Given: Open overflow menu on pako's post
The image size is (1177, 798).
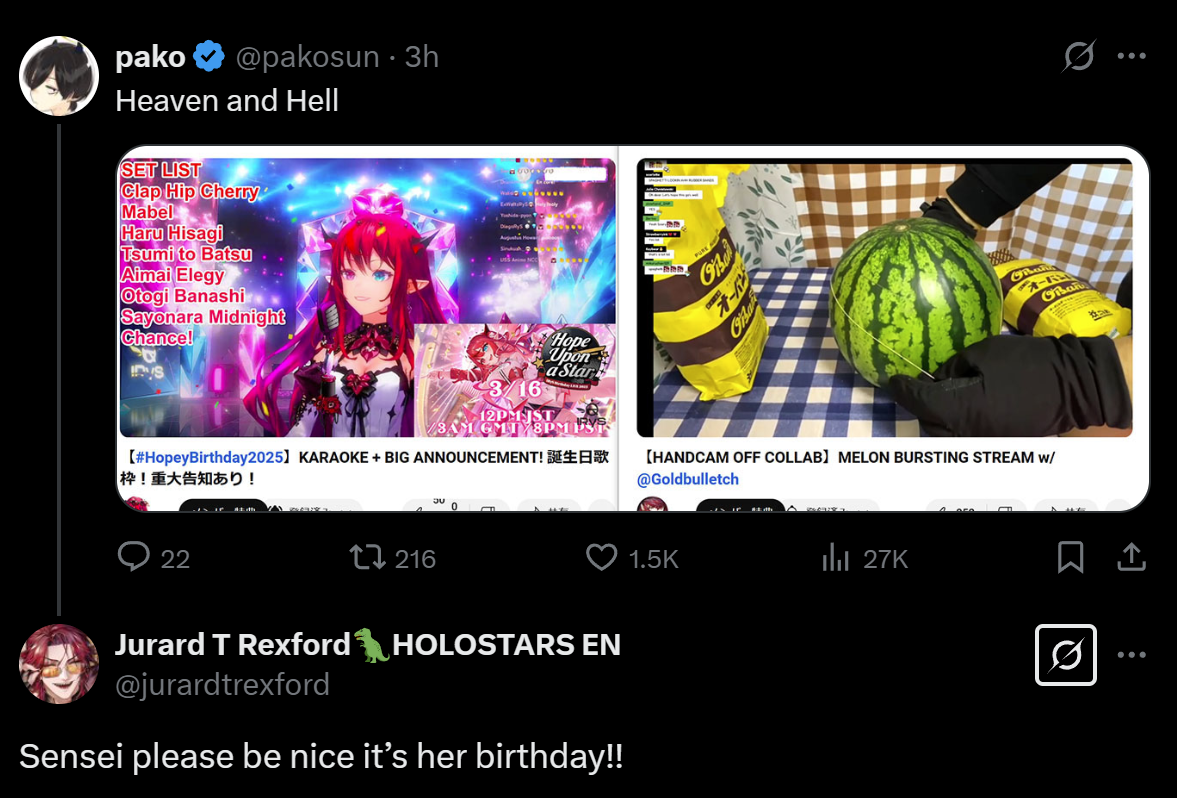Looking at the screenshot, I should coord(1131,56).
